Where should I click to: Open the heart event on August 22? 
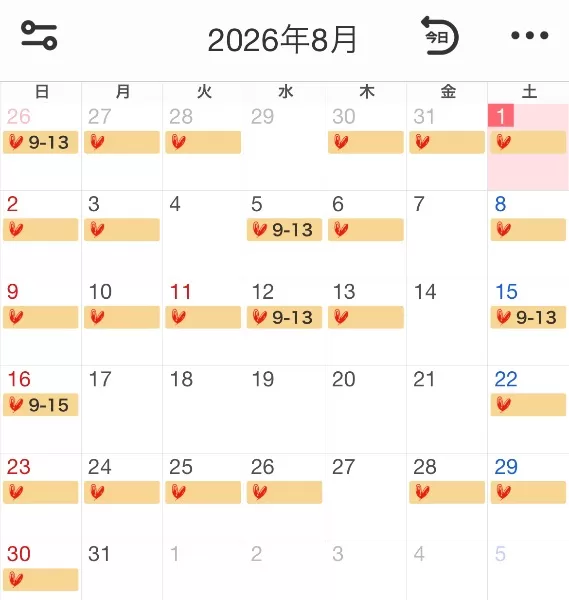point(528,405)
